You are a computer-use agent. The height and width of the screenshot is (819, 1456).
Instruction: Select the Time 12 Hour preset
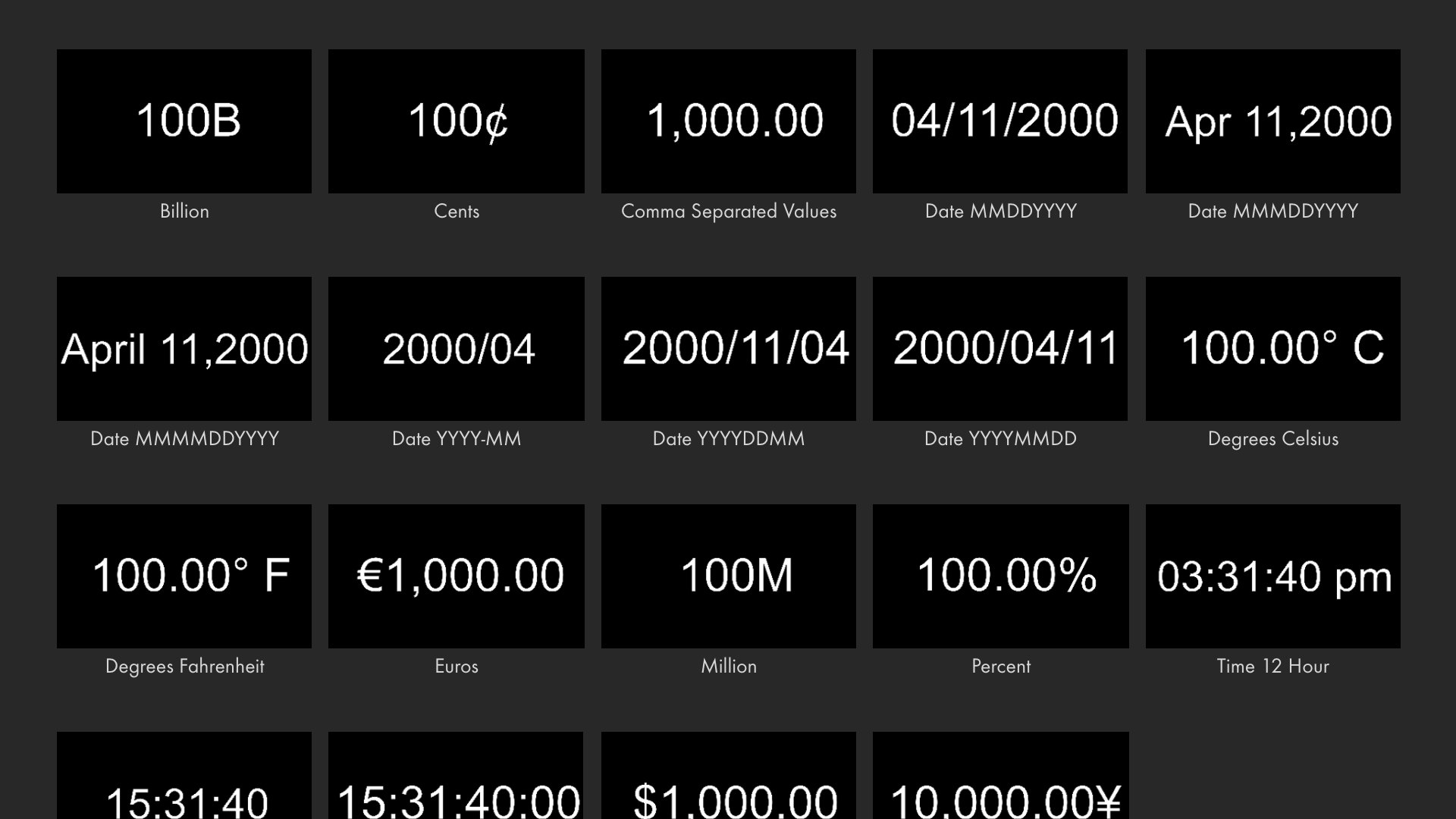1272,576
